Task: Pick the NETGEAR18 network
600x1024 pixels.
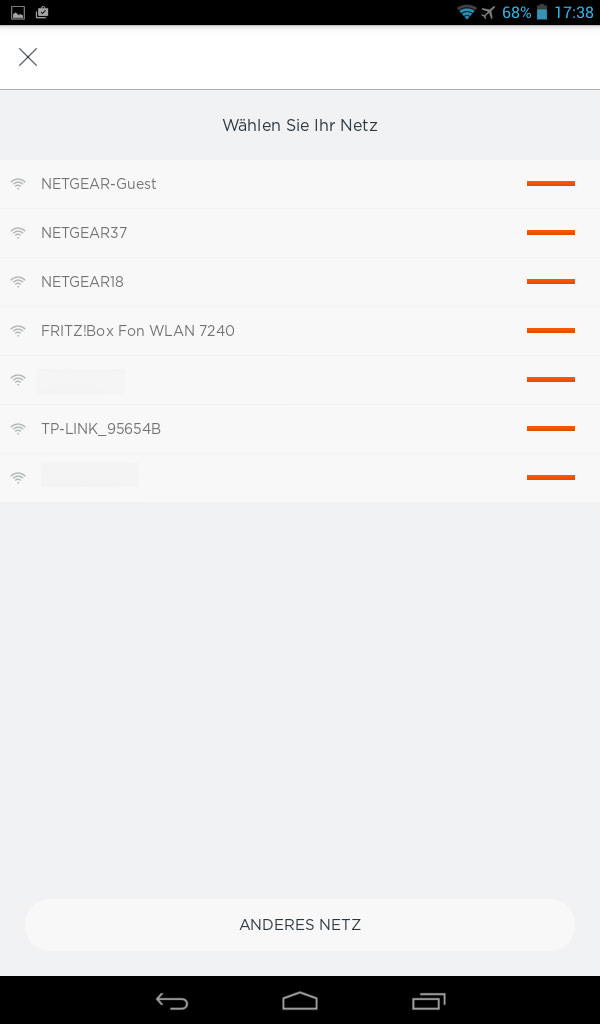Action: coord(82,282)
